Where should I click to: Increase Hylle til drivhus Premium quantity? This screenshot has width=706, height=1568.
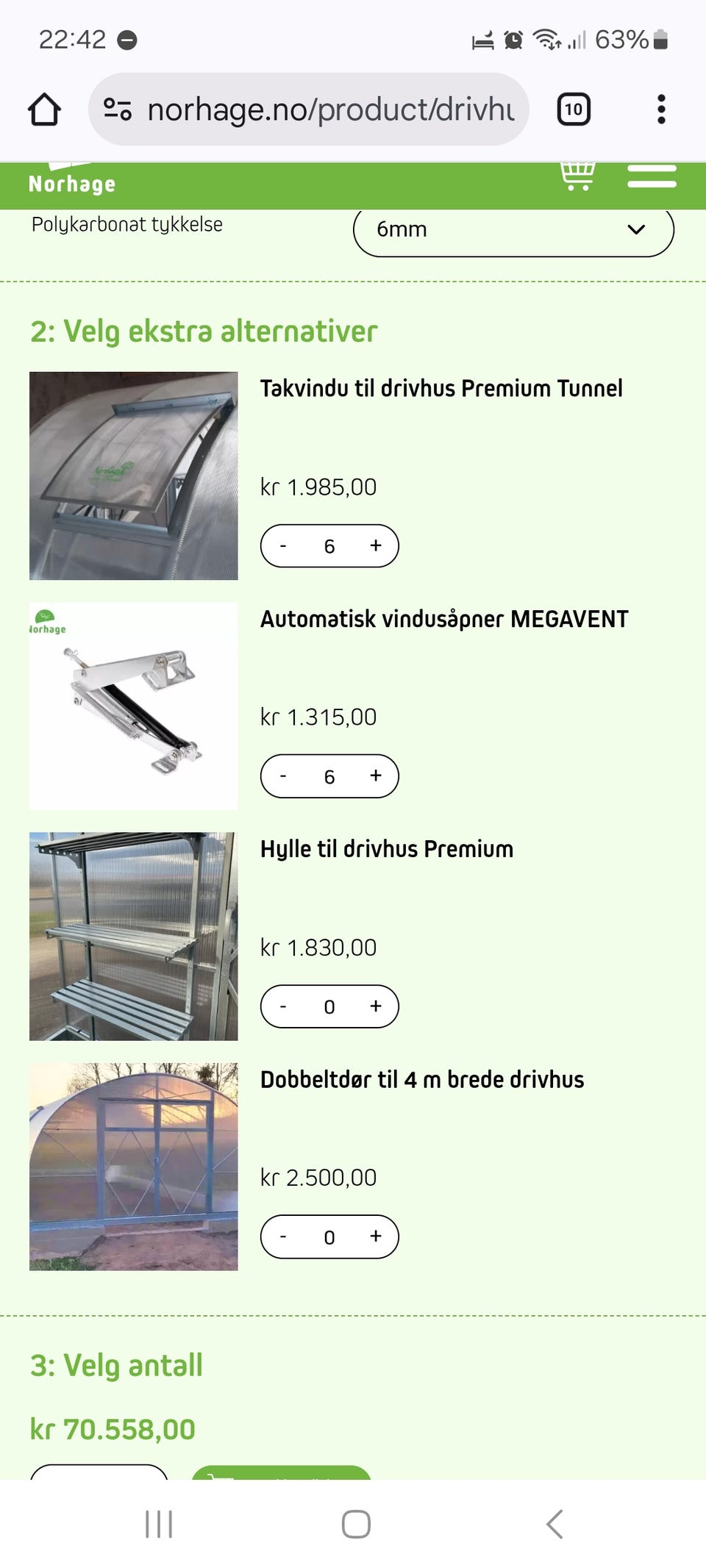pos(375,1006)
